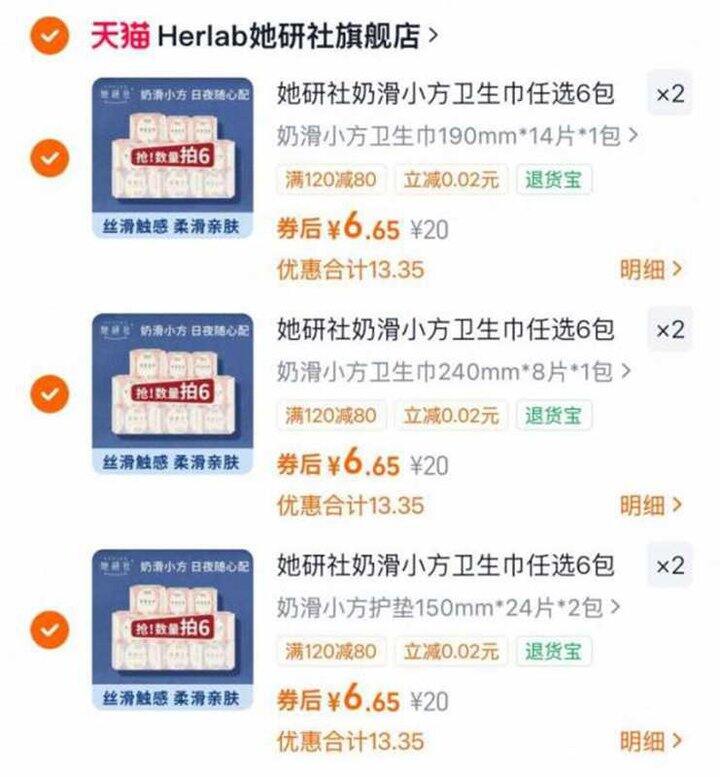View 明细 discount details for 190mm item
This screenshot has height=777, width=720.
pos(650,269)
